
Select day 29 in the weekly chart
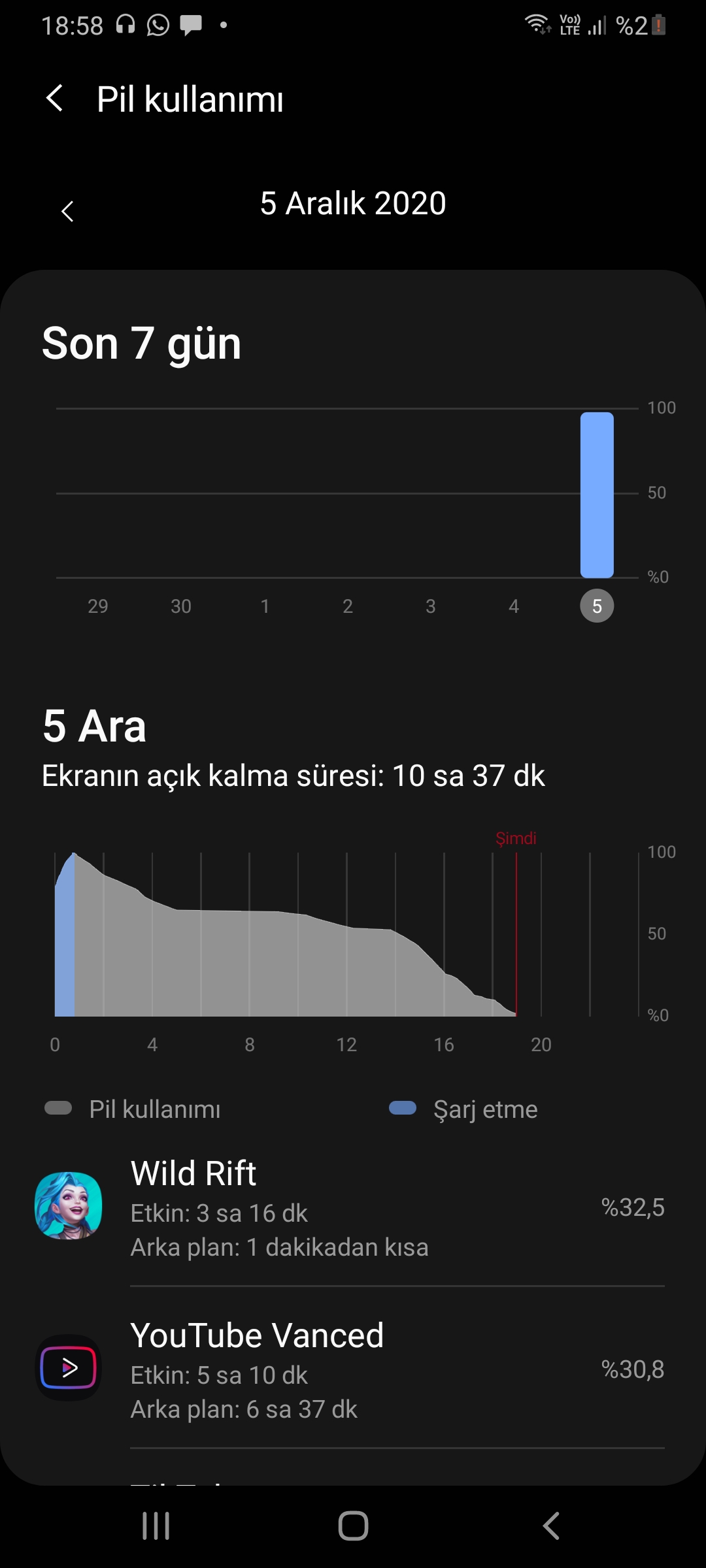(98, 606)
